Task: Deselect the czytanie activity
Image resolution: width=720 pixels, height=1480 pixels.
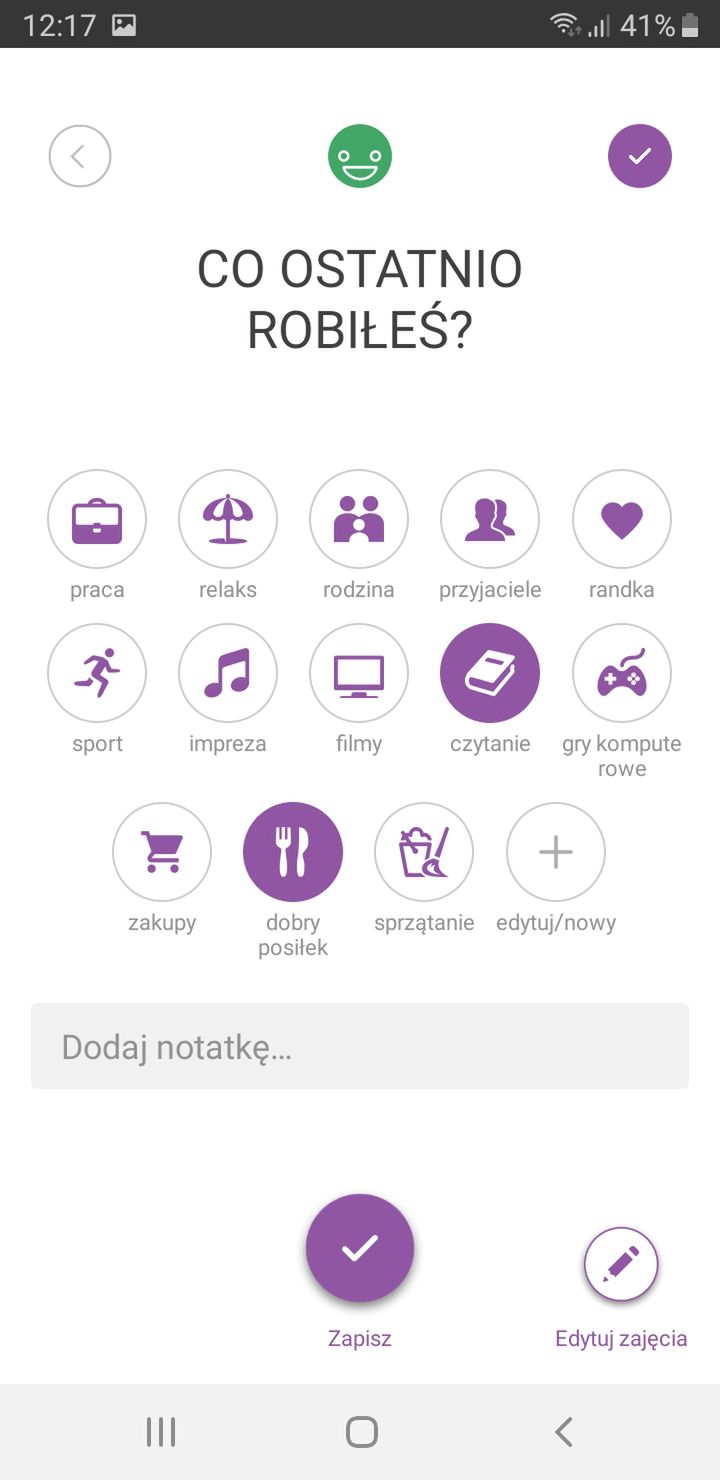Action: (490, 673)
